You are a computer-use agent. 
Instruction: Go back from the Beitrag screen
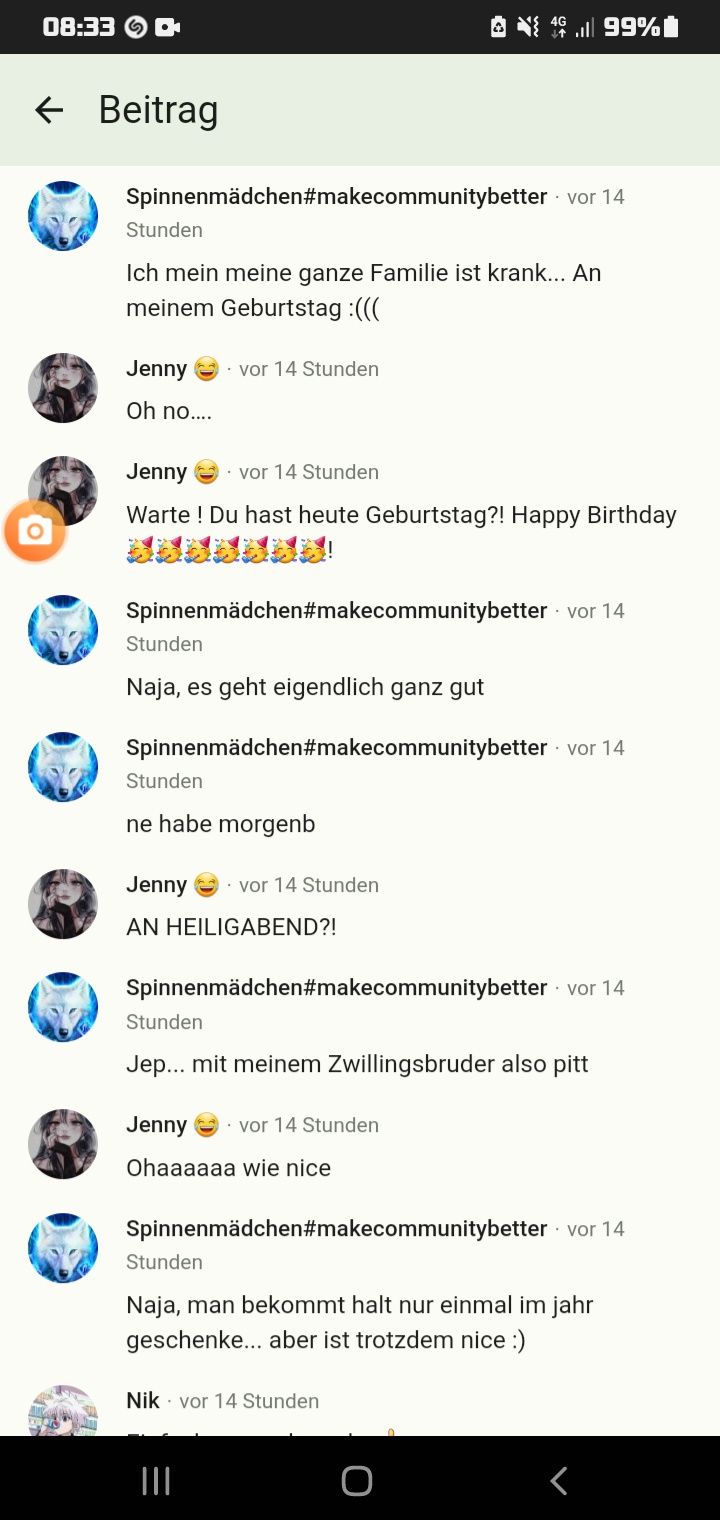click(49, 110)
